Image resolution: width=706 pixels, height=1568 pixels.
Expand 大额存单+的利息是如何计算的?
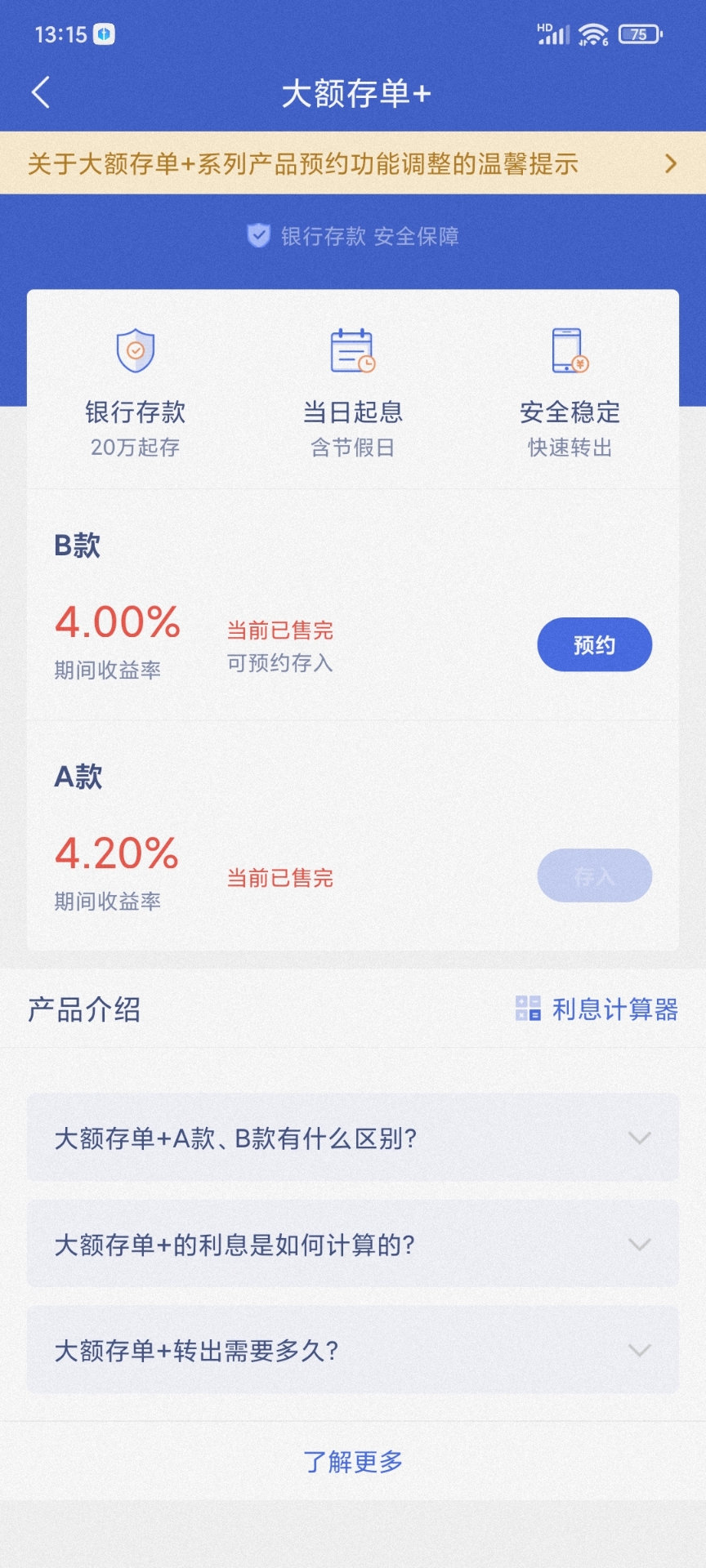coord(353,1244)
